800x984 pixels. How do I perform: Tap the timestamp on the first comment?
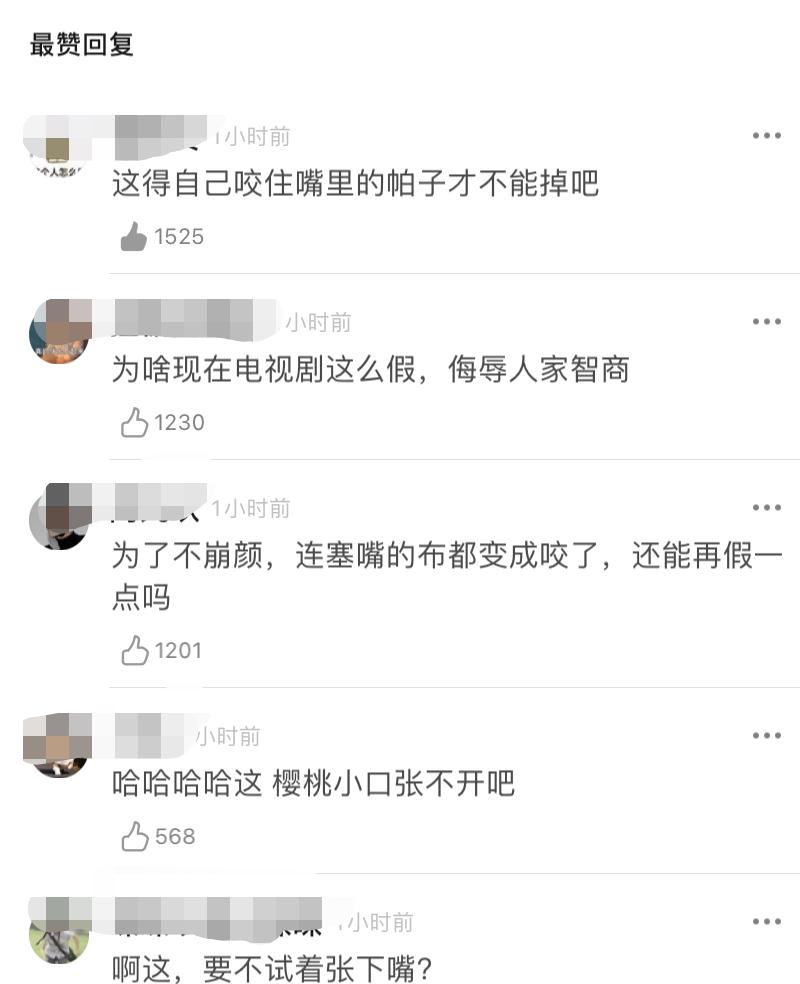click(x=250, y=135)
